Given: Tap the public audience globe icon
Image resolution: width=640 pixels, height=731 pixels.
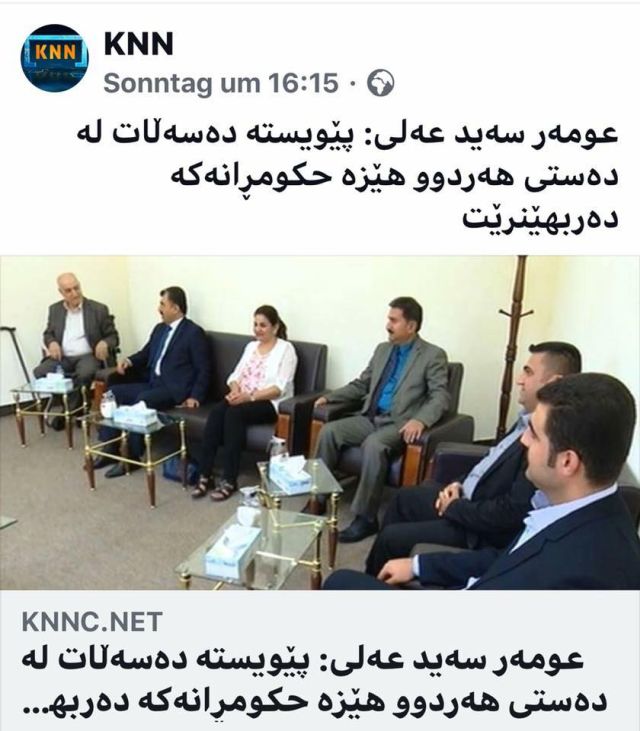Looking at the screenshot, I should 381,84.
